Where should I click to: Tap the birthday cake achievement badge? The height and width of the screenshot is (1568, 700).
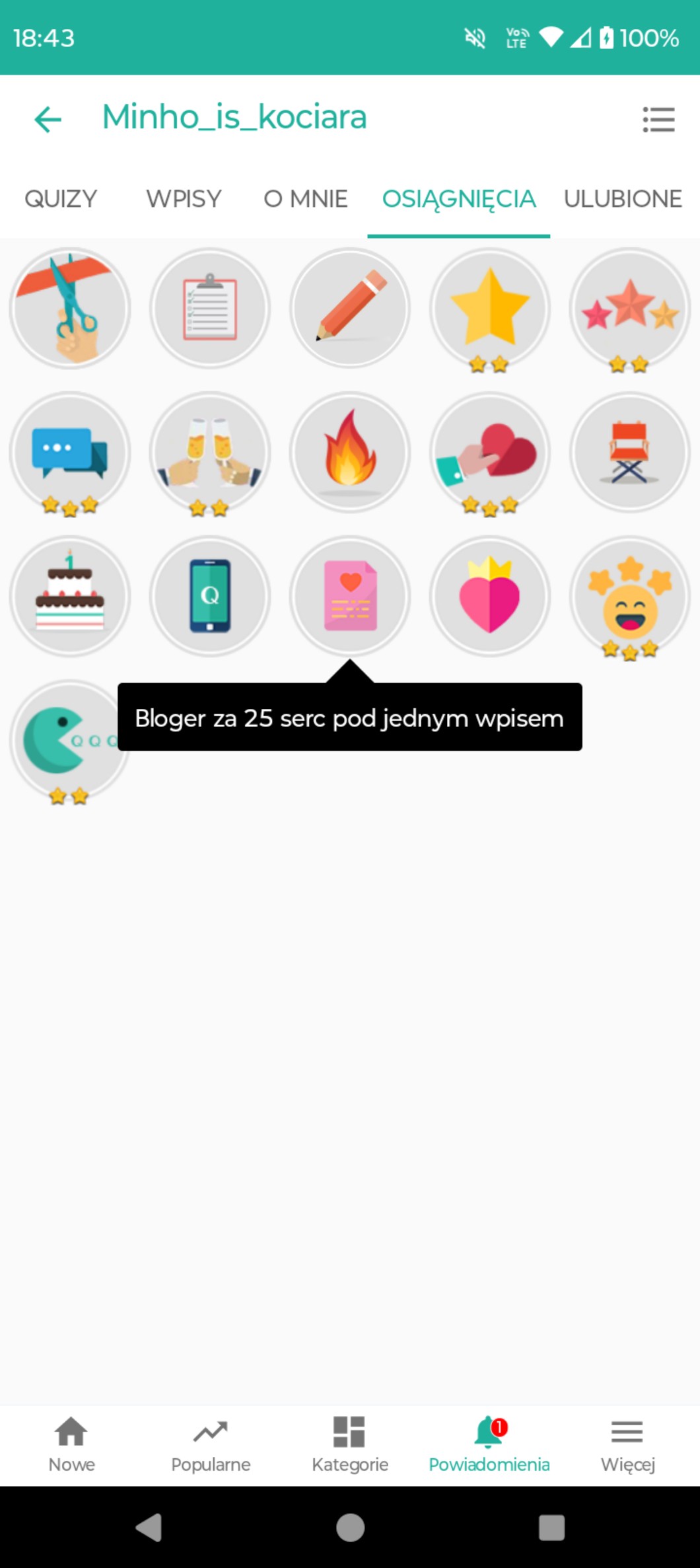[70, 596]
